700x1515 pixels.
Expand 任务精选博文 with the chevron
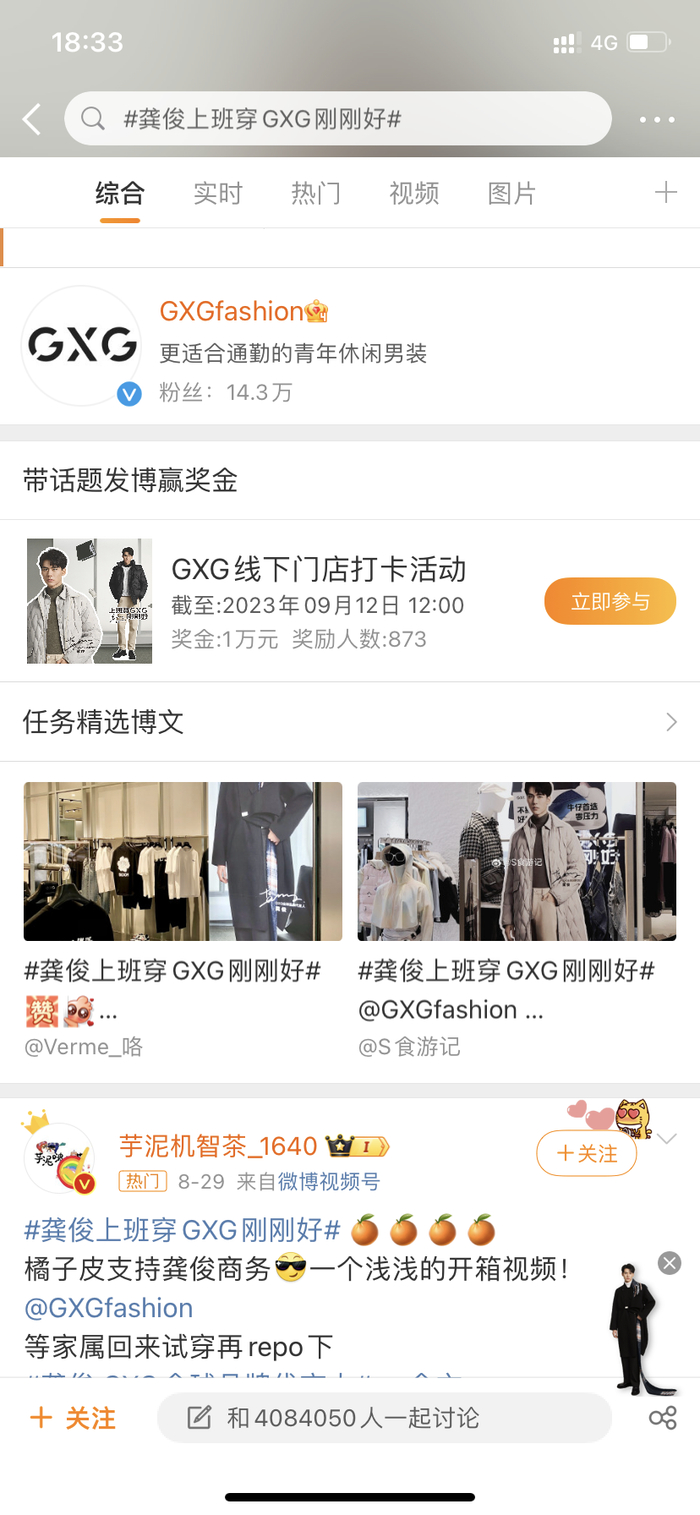pyautogui.click(x=671, y=722)
